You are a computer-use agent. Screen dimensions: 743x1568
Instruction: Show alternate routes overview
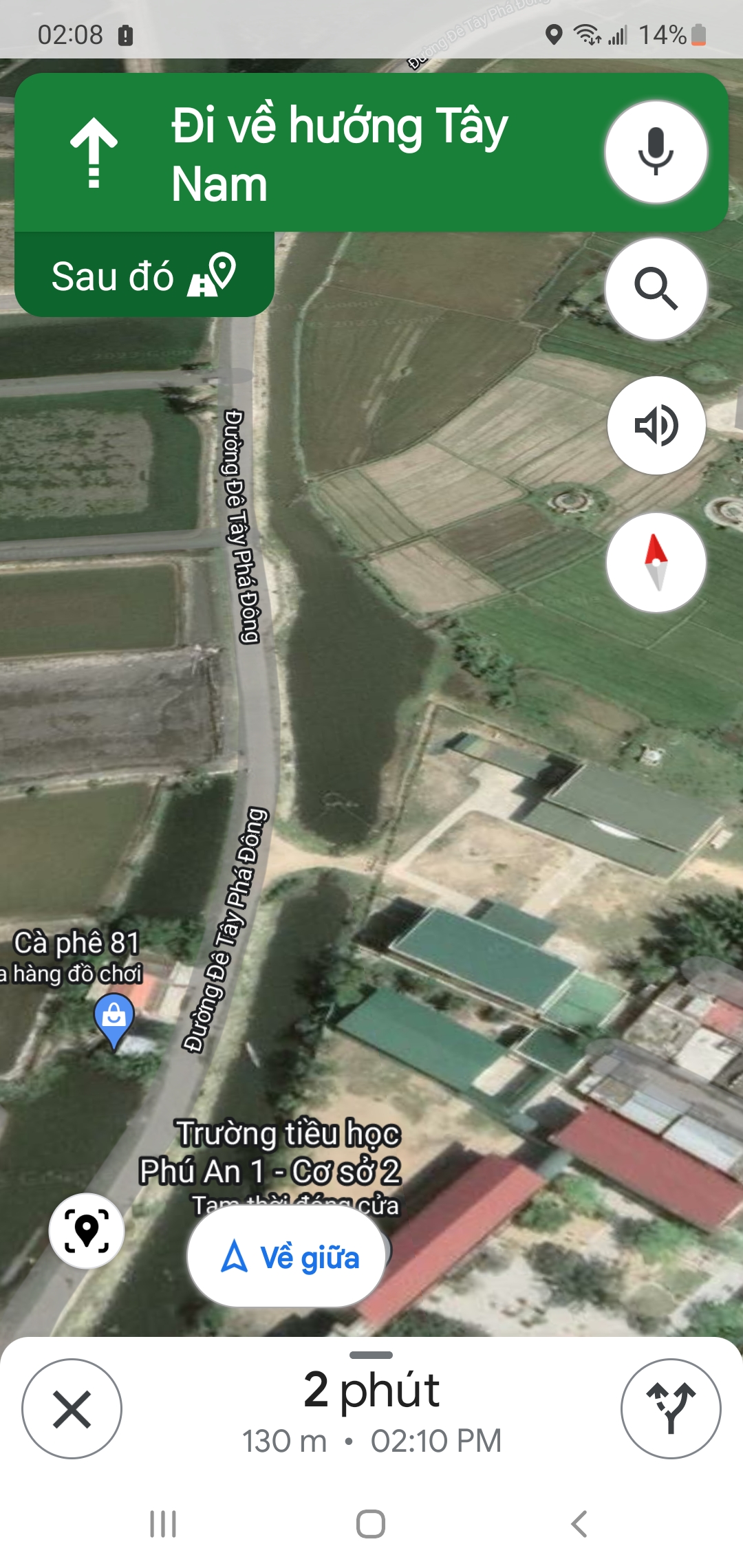pos(670,1408)
